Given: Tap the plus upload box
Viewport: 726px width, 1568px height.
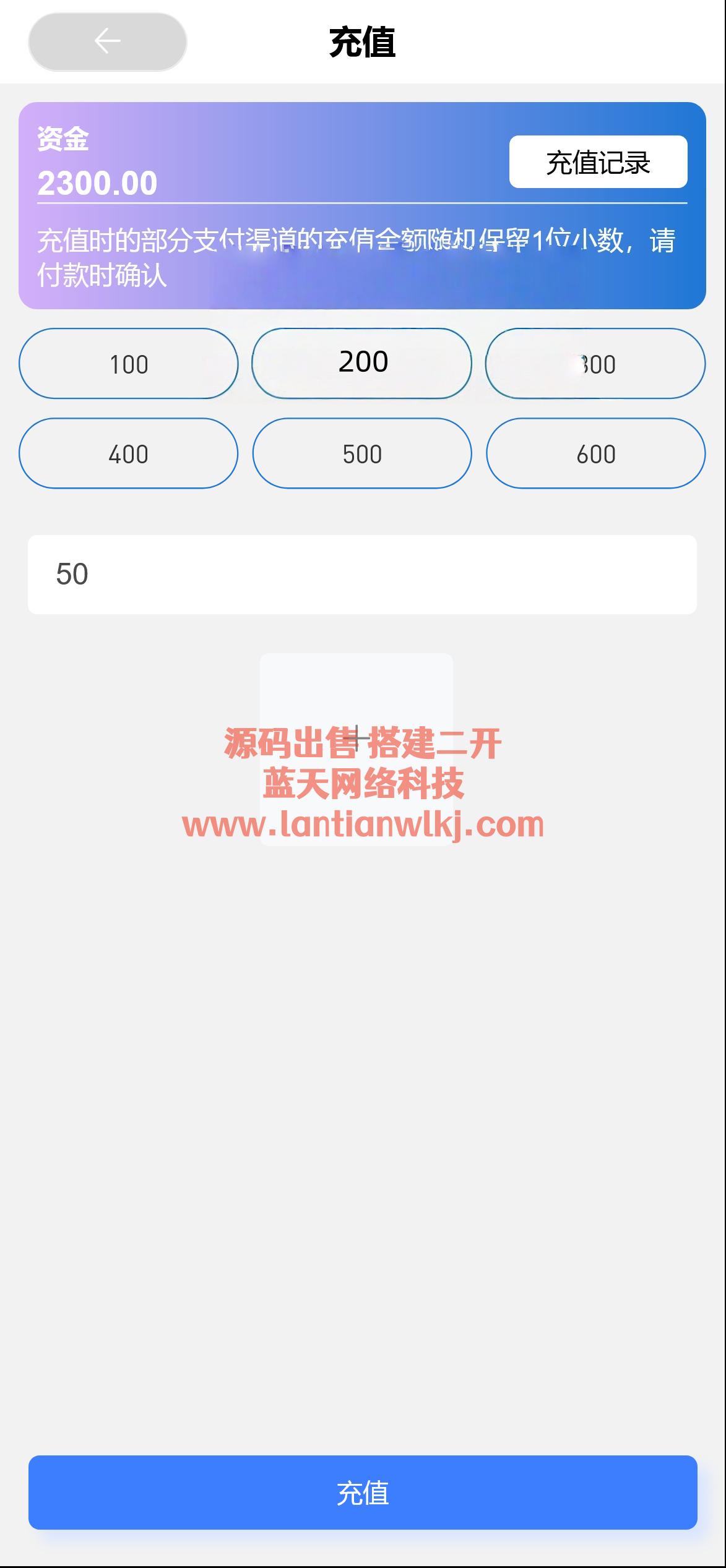Looking at the screenshot, I should coord(357,737).
